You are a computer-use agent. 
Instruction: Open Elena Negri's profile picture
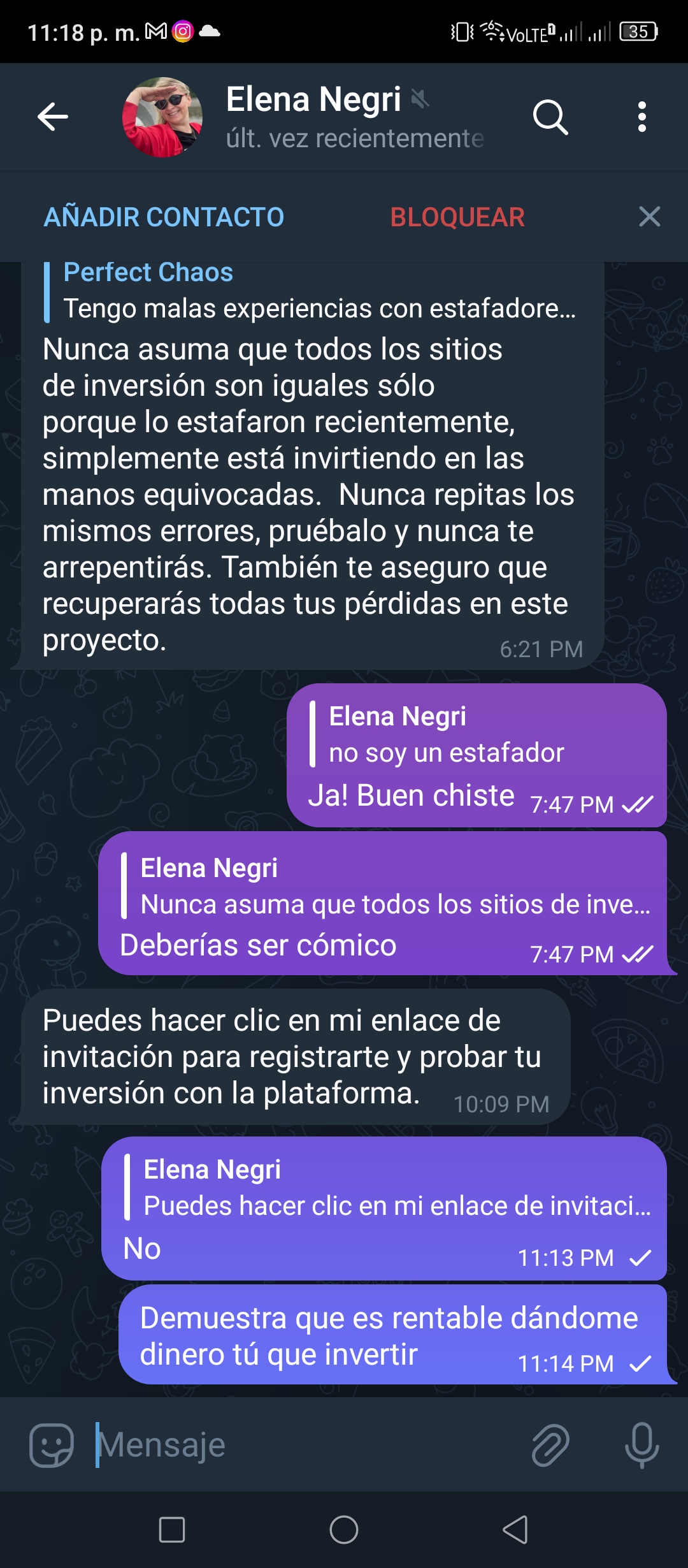[x=162, y=117]
